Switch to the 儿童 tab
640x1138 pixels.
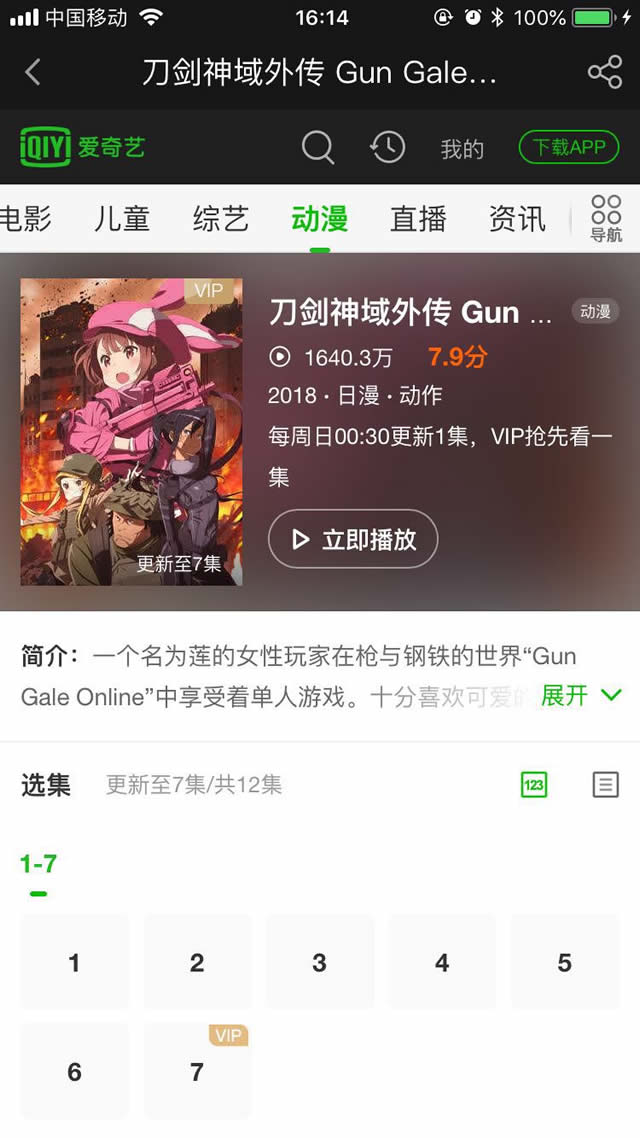(122, 218)
